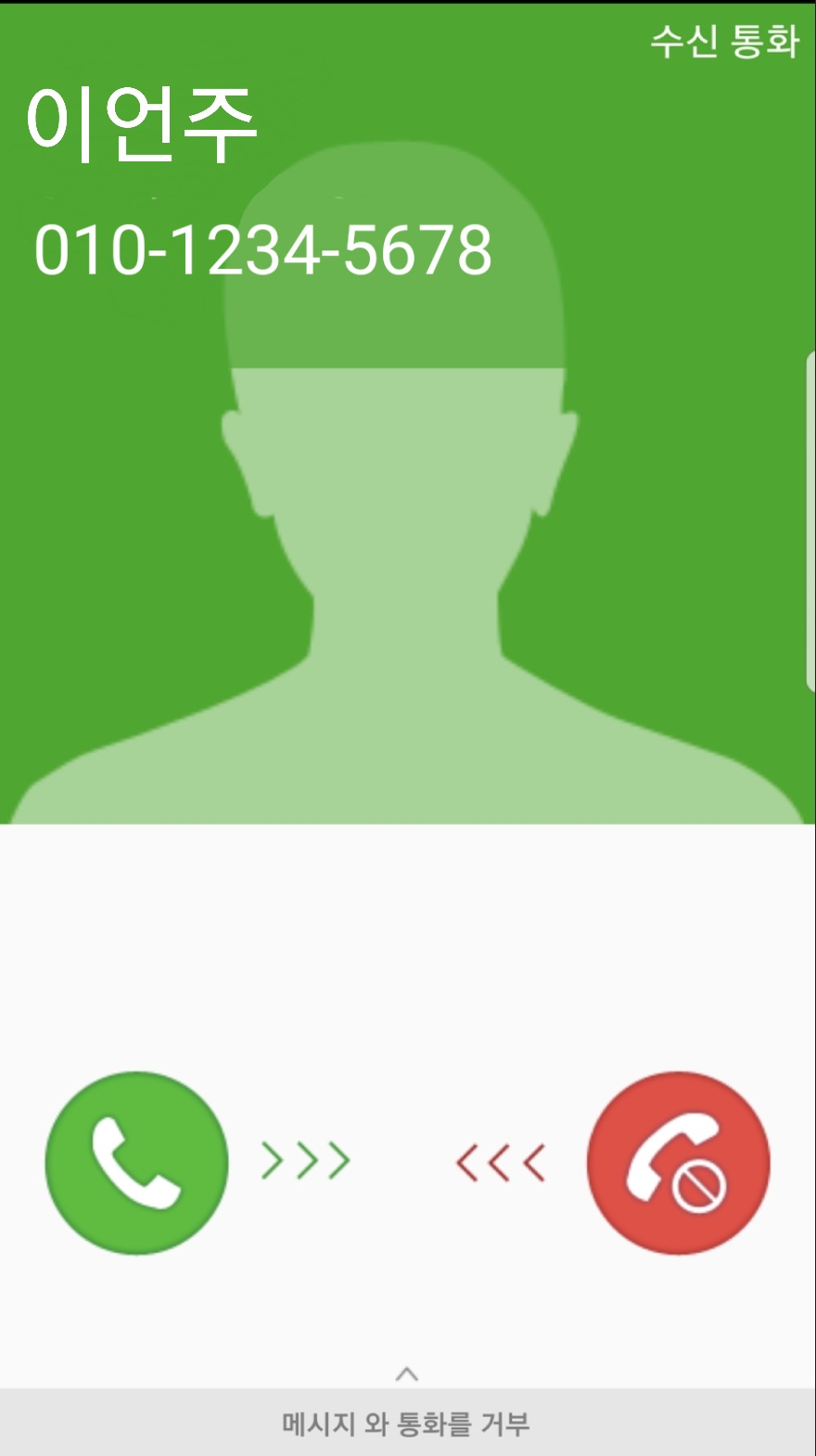Answer the call from 이언주

(x=136, y=1162)
